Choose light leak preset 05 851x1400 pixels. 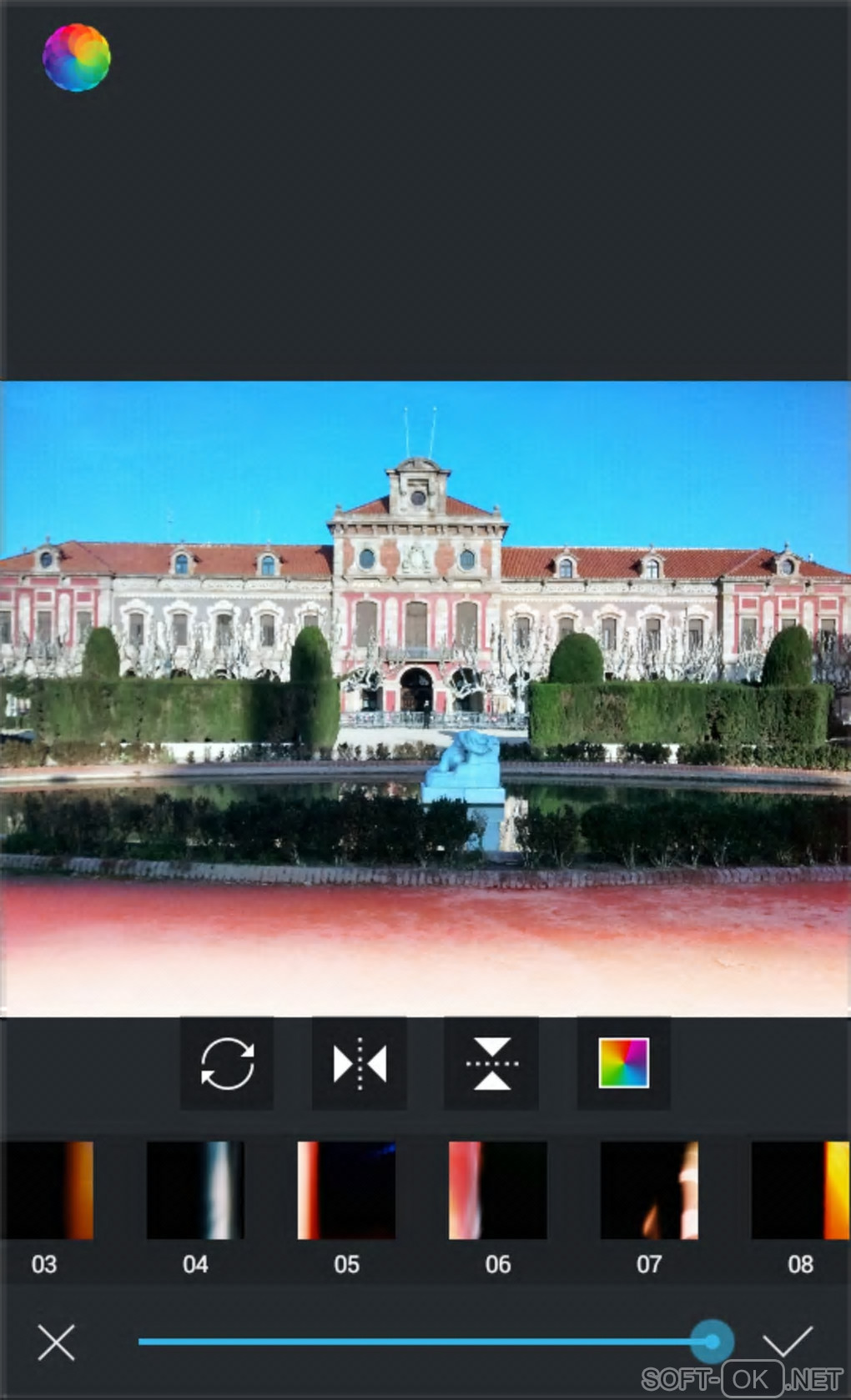pyautogui.click(x=346, y=1191)
